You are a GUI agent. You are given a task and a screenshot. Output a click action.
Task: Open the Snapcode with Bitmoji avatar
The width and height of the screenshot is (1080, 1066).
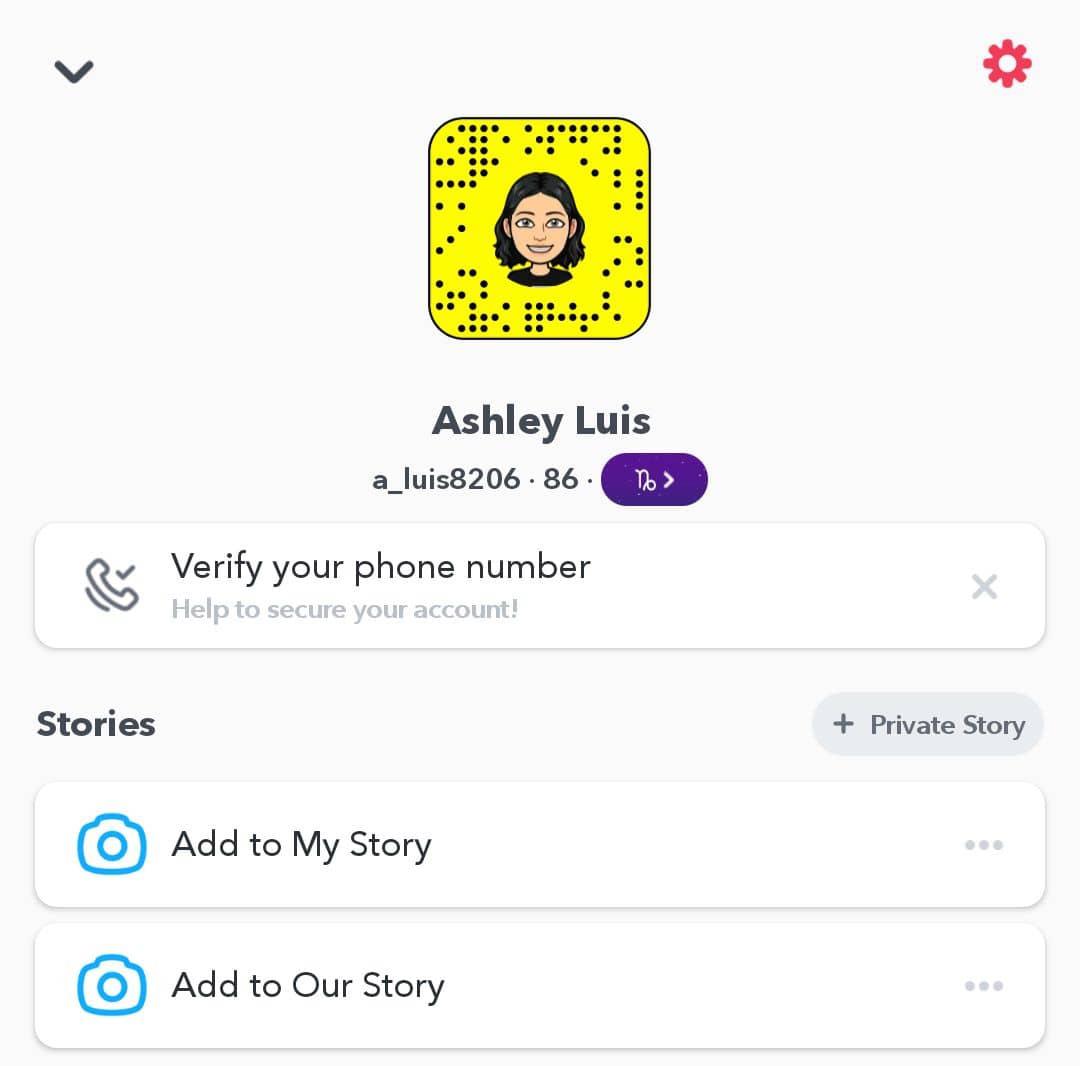tap(540, 229)
